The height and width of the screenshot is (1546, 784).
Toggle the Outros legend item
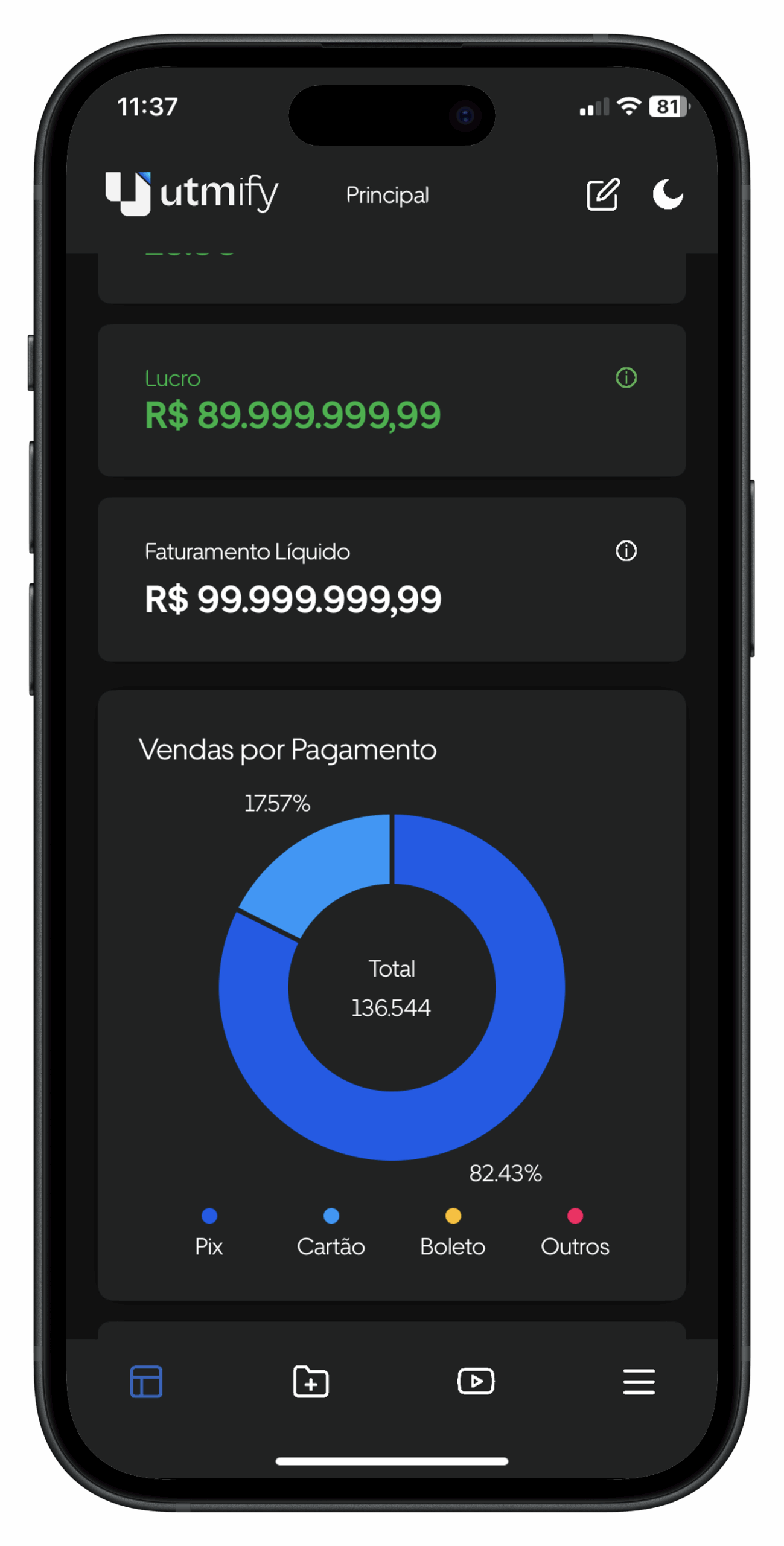tap(575, 1233)
